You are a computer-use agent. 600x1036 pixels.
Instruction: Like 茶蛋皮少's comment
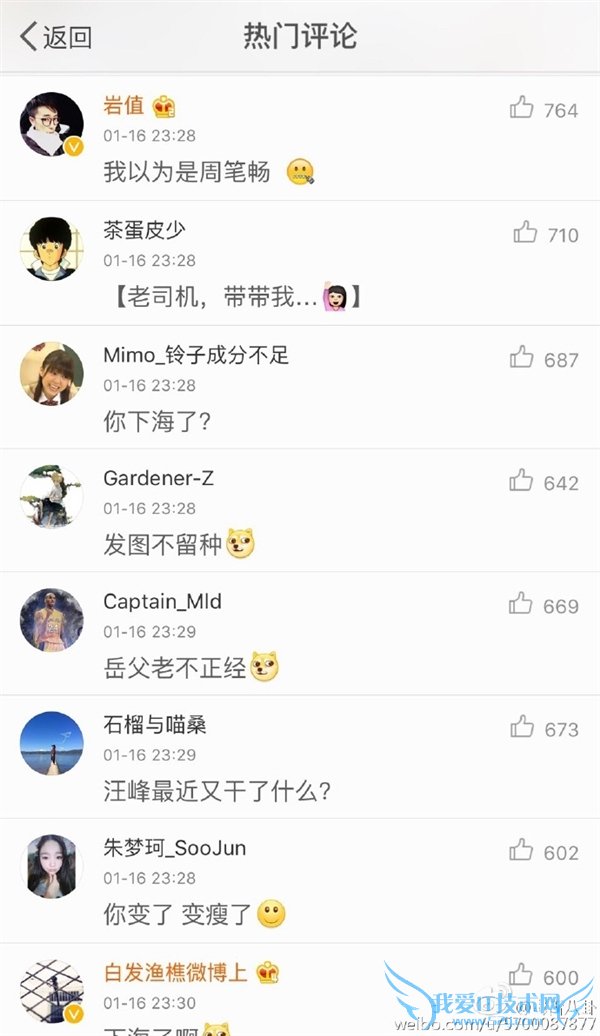click(x=526, y=233)
